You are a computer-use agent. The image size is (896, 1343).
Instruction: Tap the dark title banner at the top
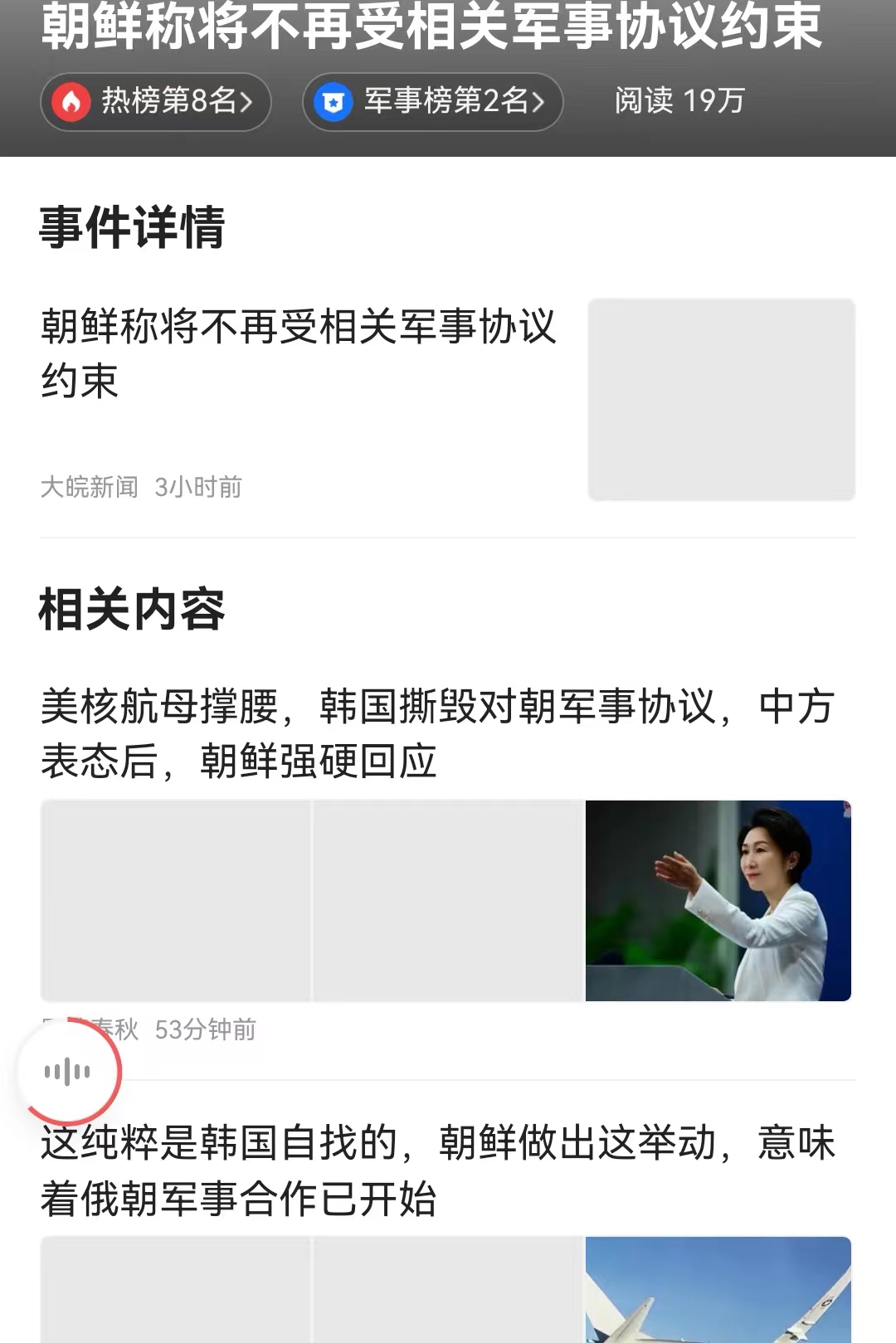448,29
